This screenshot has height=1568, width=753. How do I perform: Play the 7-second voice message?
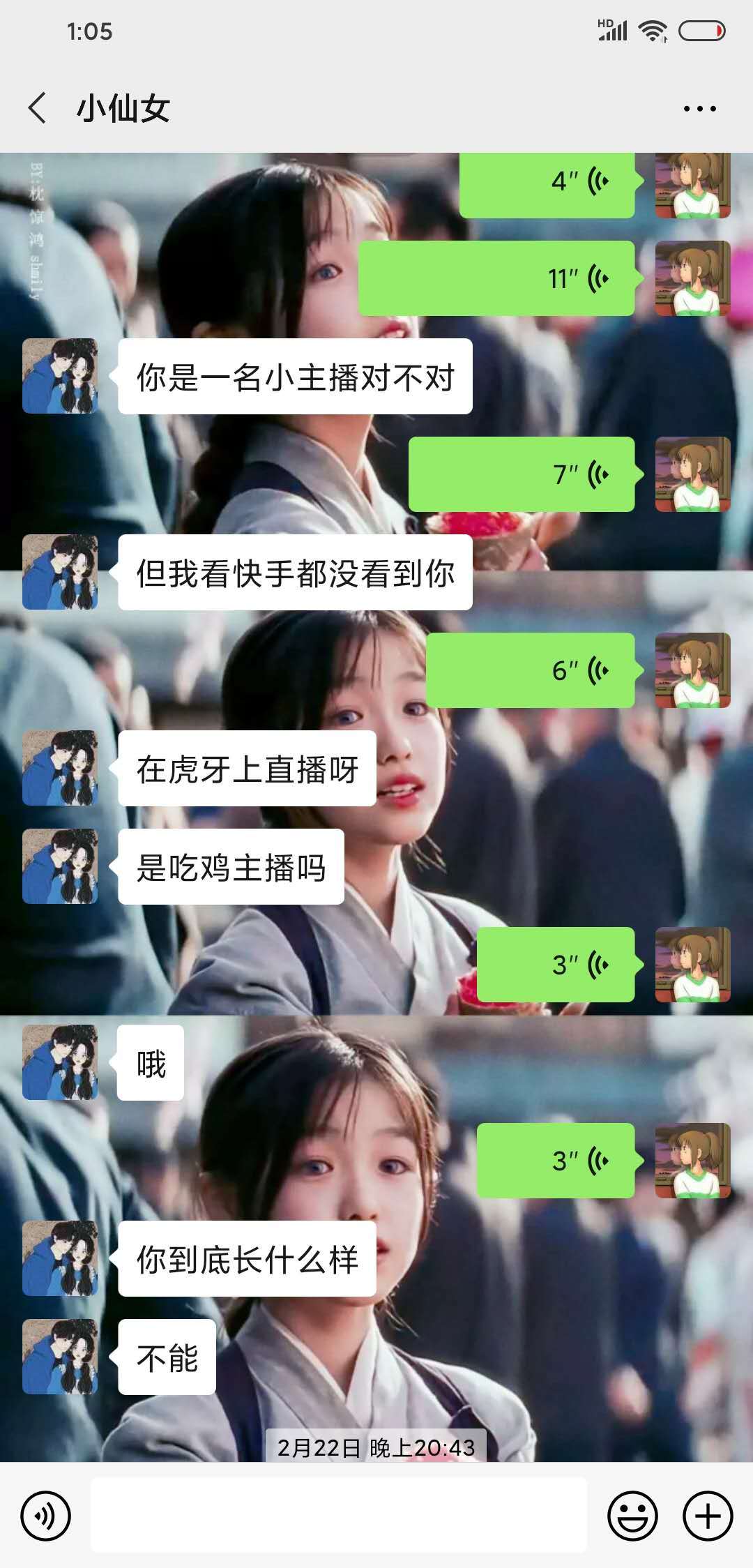click(x=522, y=474)
